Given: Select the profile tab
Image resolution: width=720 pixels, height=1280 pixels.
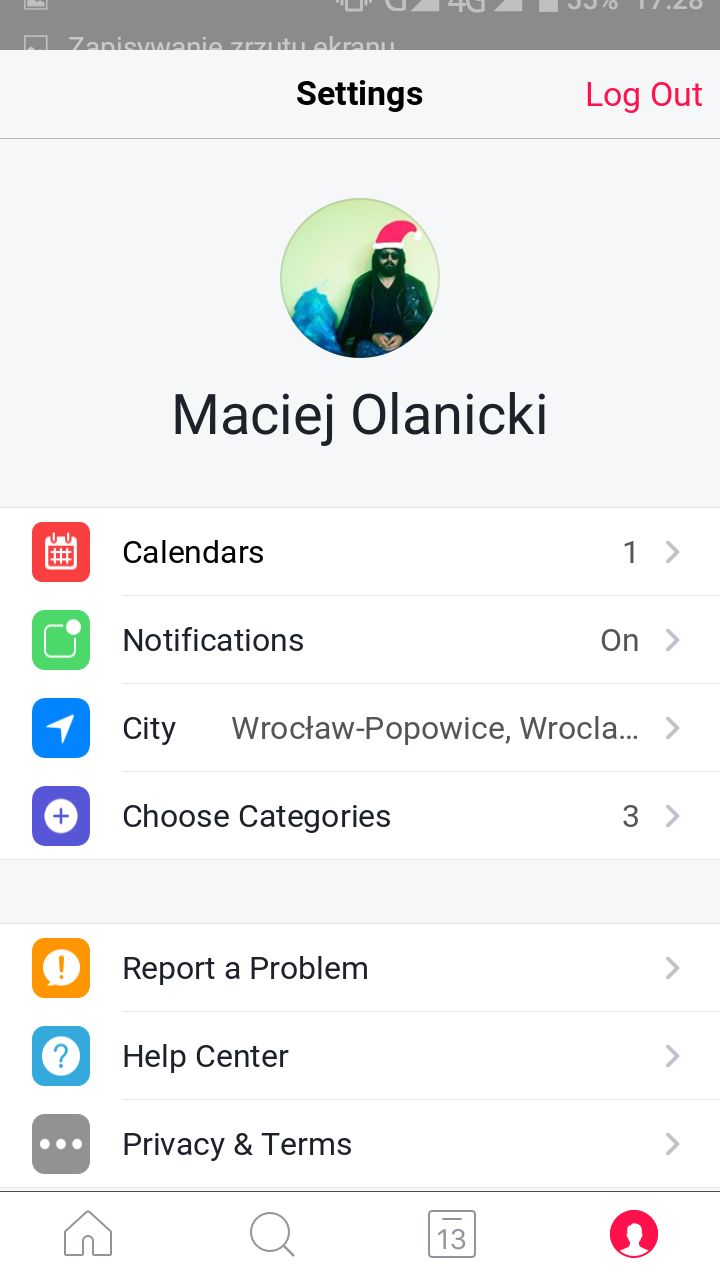Looking at the screenshot, I should [x=634, y=1234].
